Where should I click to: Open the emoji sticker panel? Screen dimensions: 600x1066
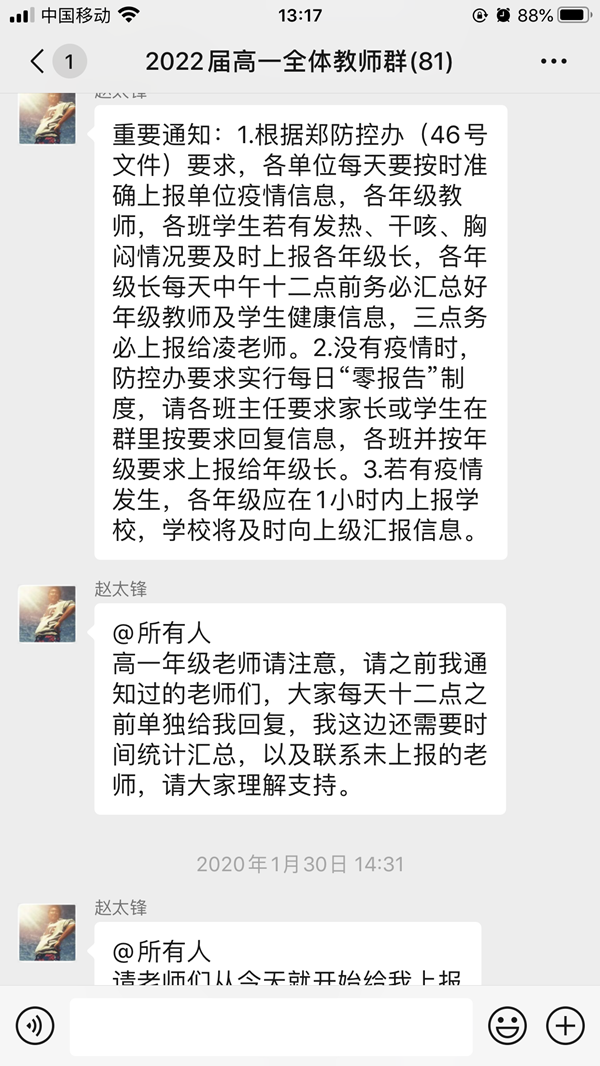[x=507, y=1025]
